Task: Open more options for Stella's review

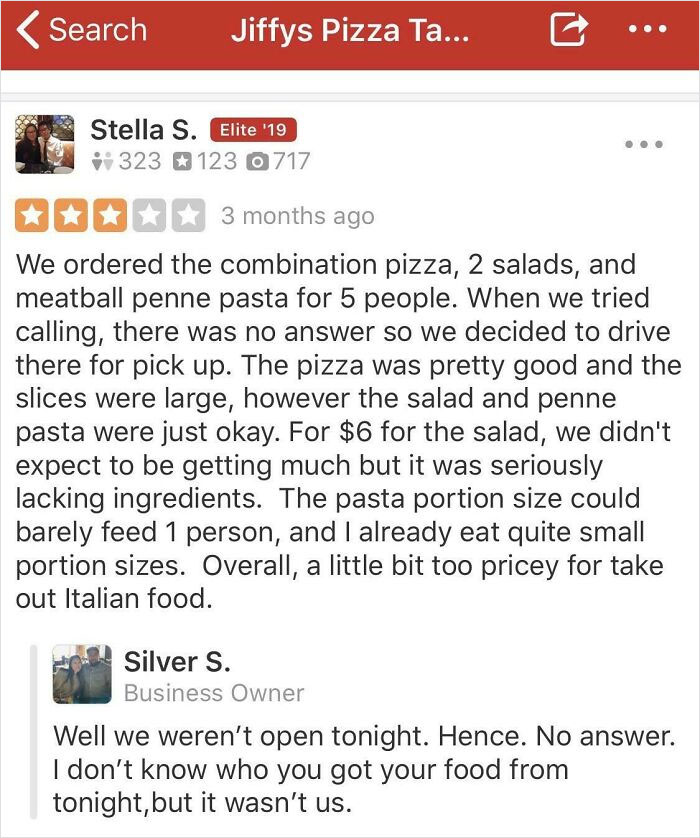Action: pos(642,145)
